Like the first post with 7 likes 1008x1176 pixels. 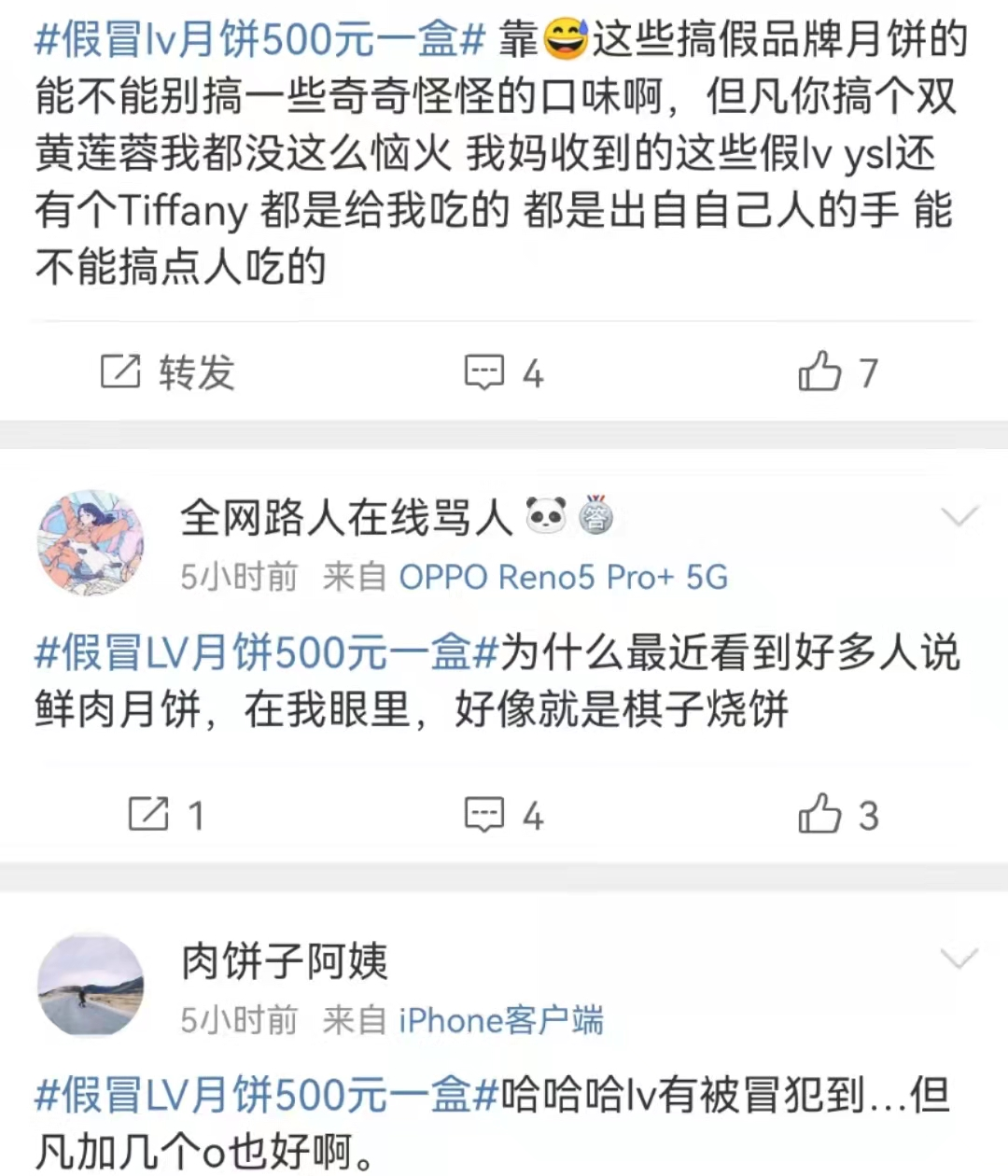pyautogui.click(x=837, y=372)
